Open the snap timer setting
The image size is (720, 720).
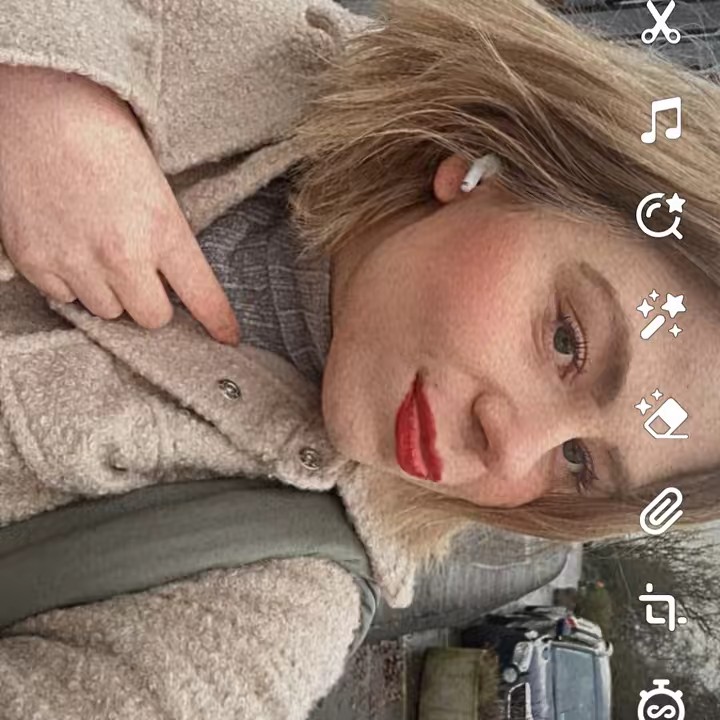[661, 700]
